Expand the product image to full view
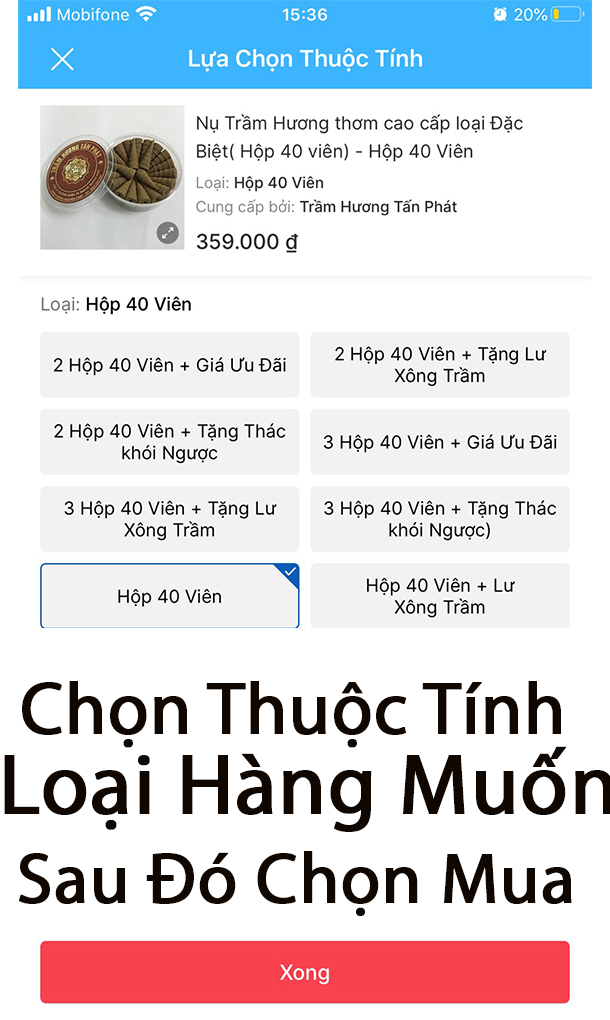 [168, 233]
